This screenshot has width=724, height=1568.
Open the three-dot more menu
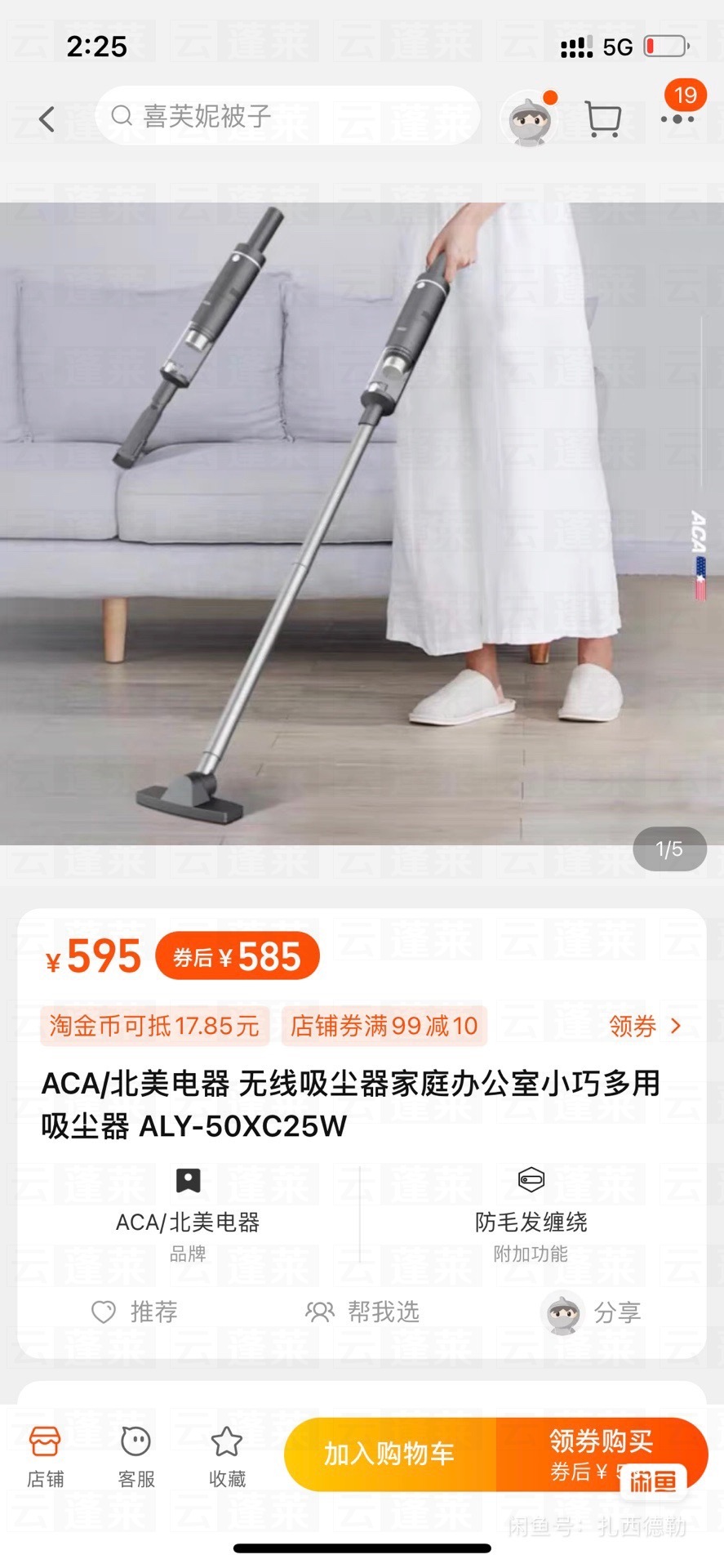click(677, 119)
